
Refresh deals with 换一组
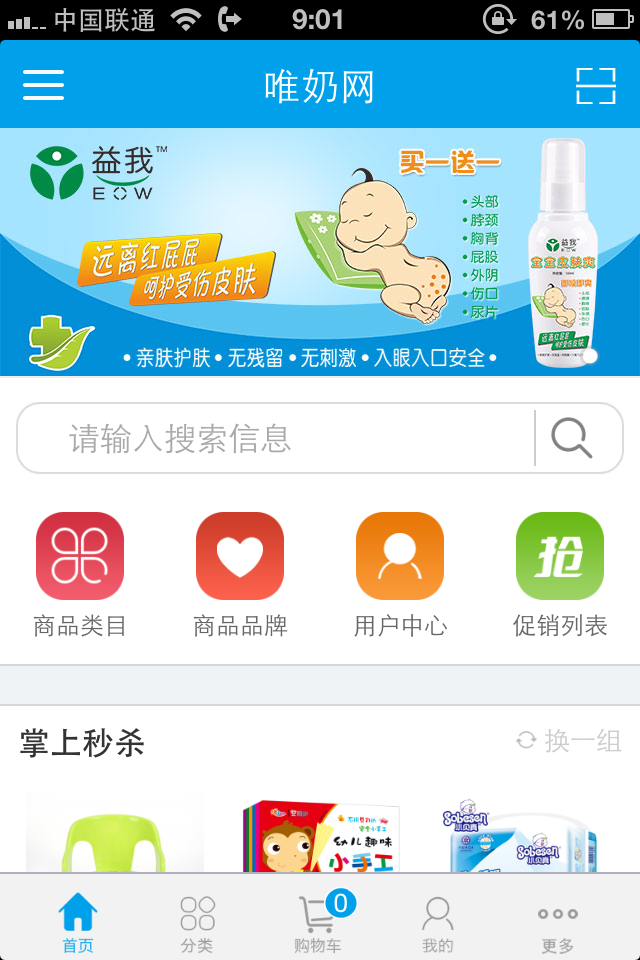coord(569,741)
